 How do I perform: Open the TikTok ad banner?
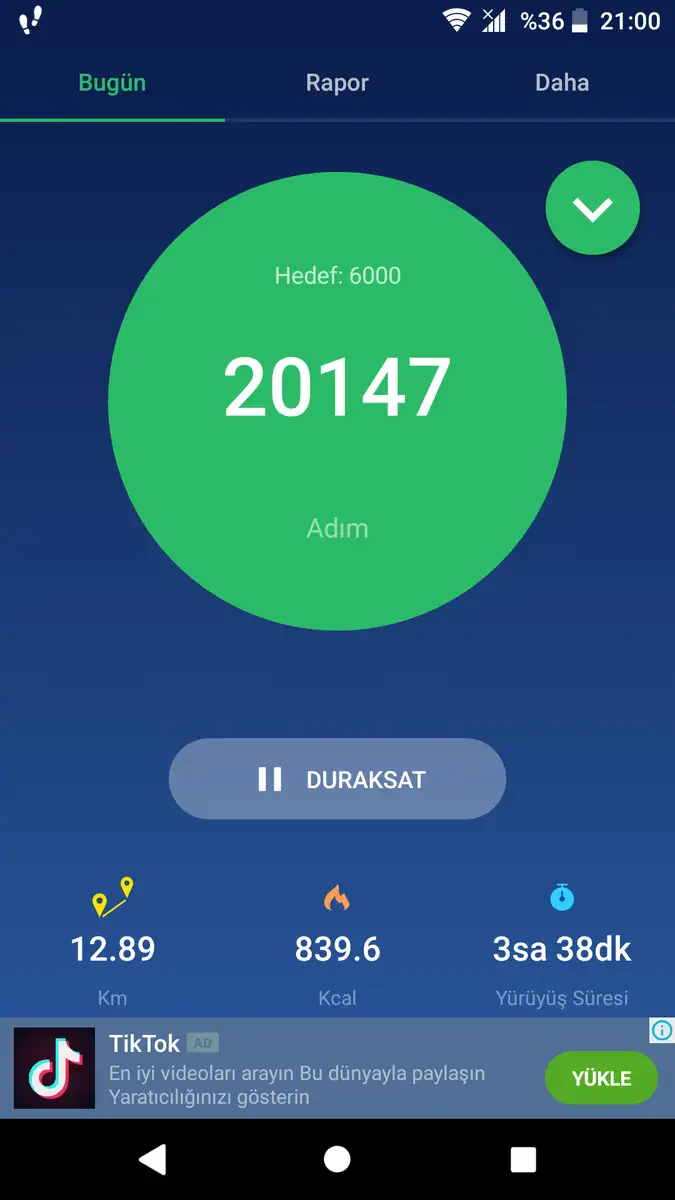pos(337,1068)
